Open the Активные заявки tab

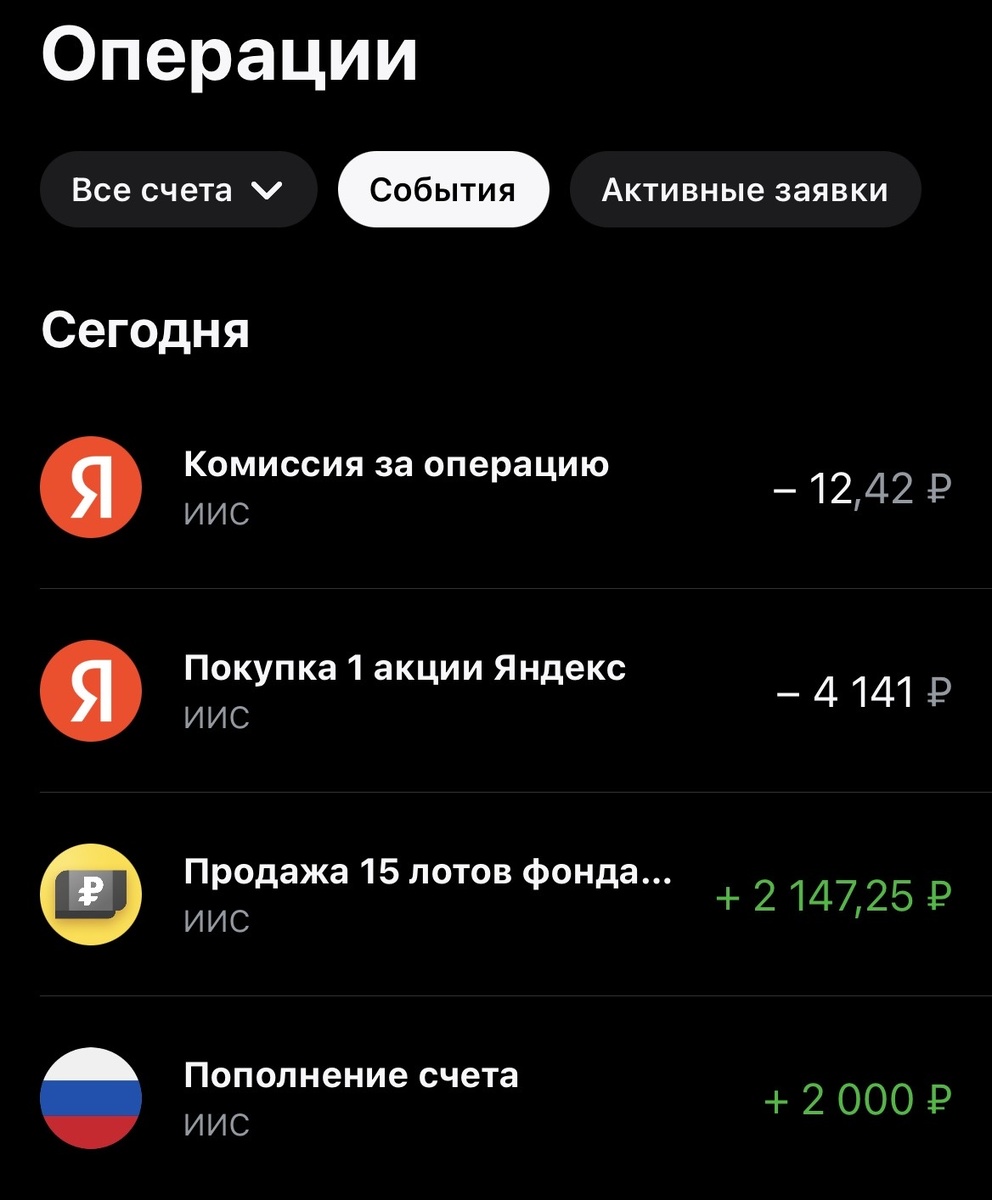pyautogui.click(x=745, y=189)
